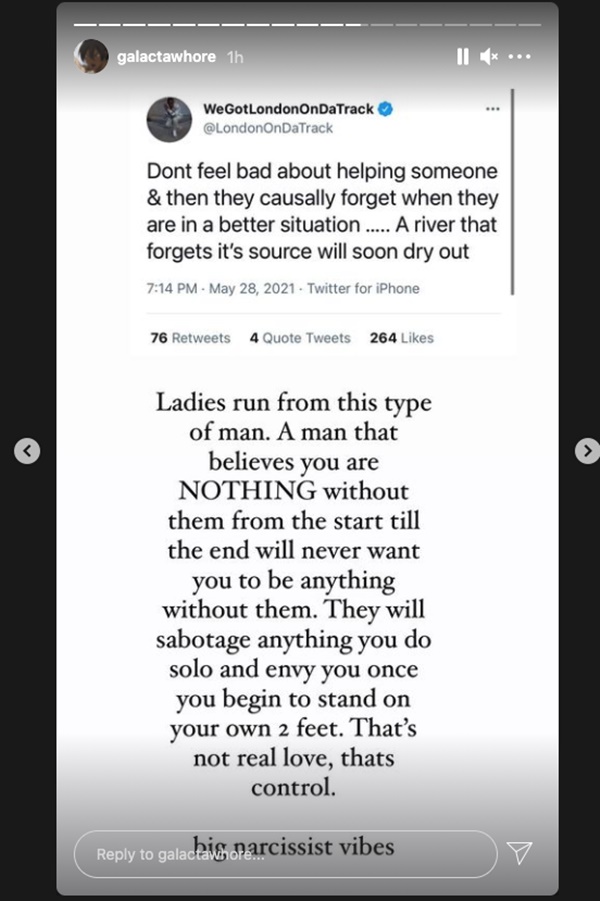This screenshot has height=901, width=600.
Task: Open galactawhore username link
Action: pos(165,57)
